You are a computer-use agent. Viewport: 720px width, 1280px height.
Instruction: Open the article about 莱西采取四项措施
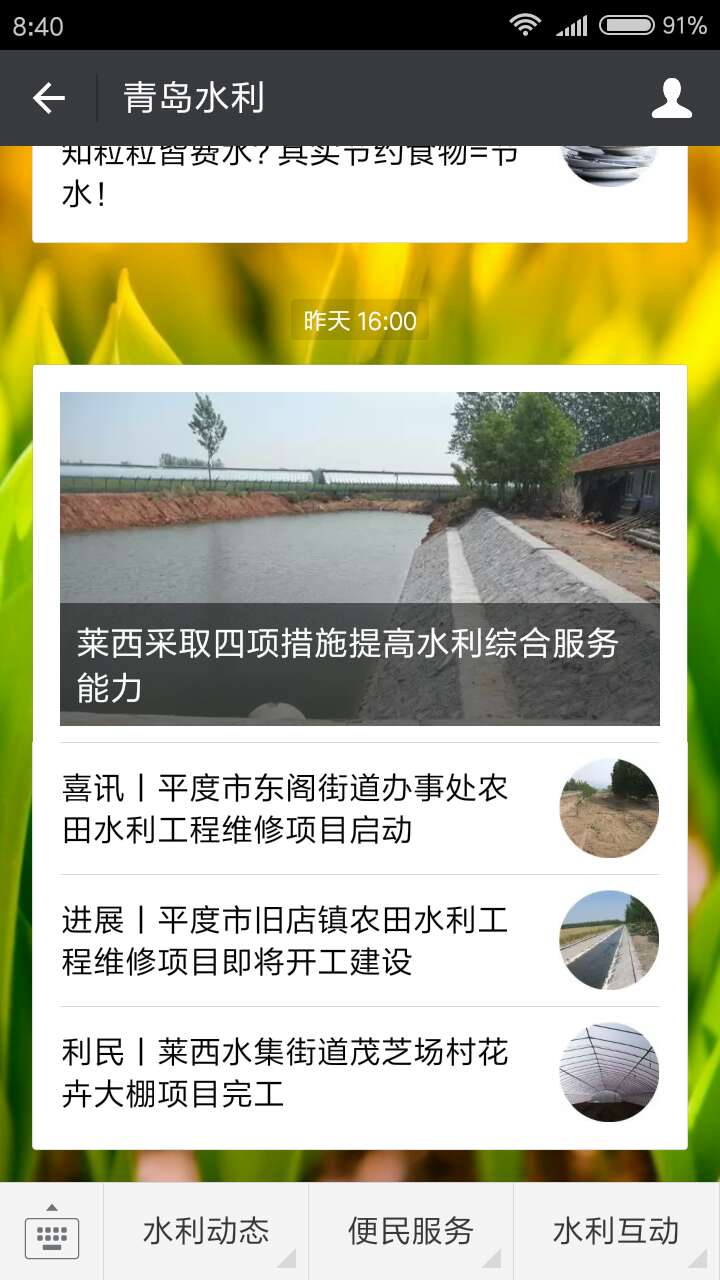[360, 558]
